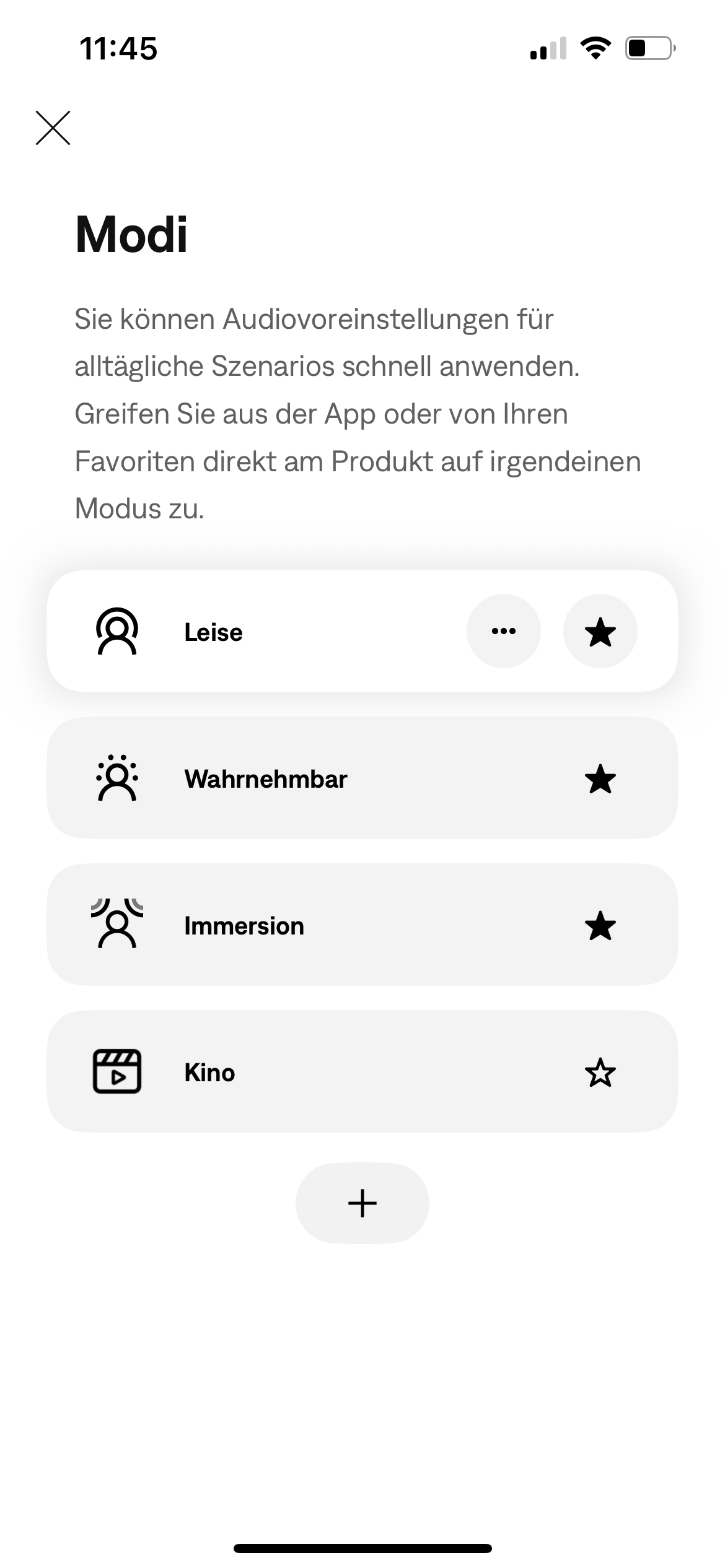Image resolution: width=725 pixels, height=1568 pixels.
Task: Mark Kino as a favorite
Action: [600, 1073]
